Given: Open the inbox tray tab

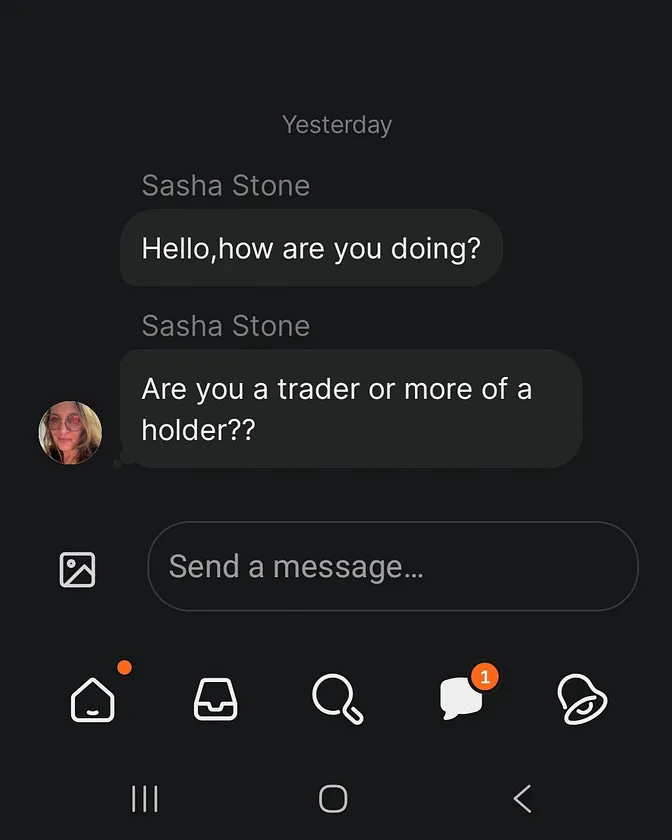Looking at the screenshot, I should click(215, 698).
